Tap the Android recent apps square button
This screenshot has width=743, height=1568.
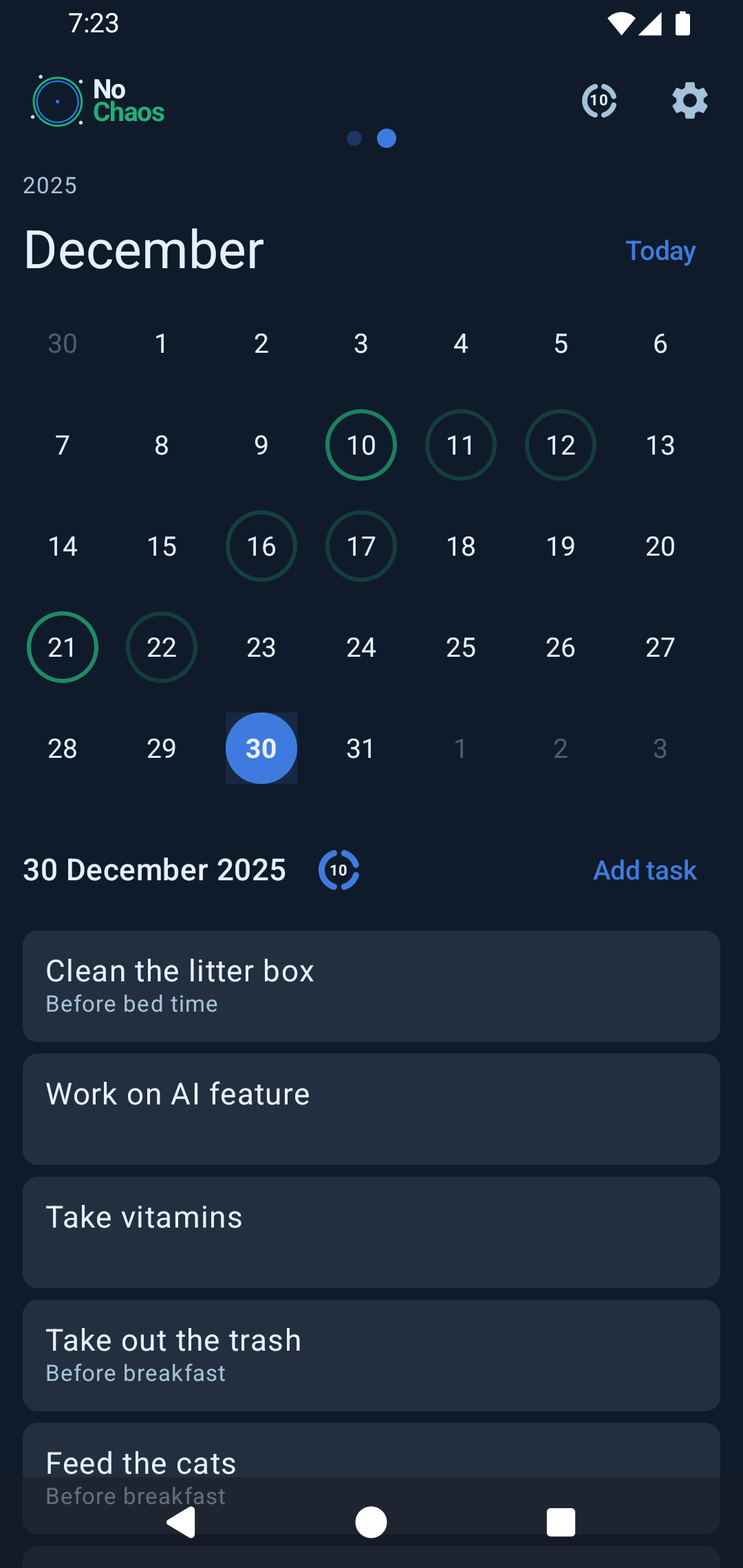coord(561,1523)
